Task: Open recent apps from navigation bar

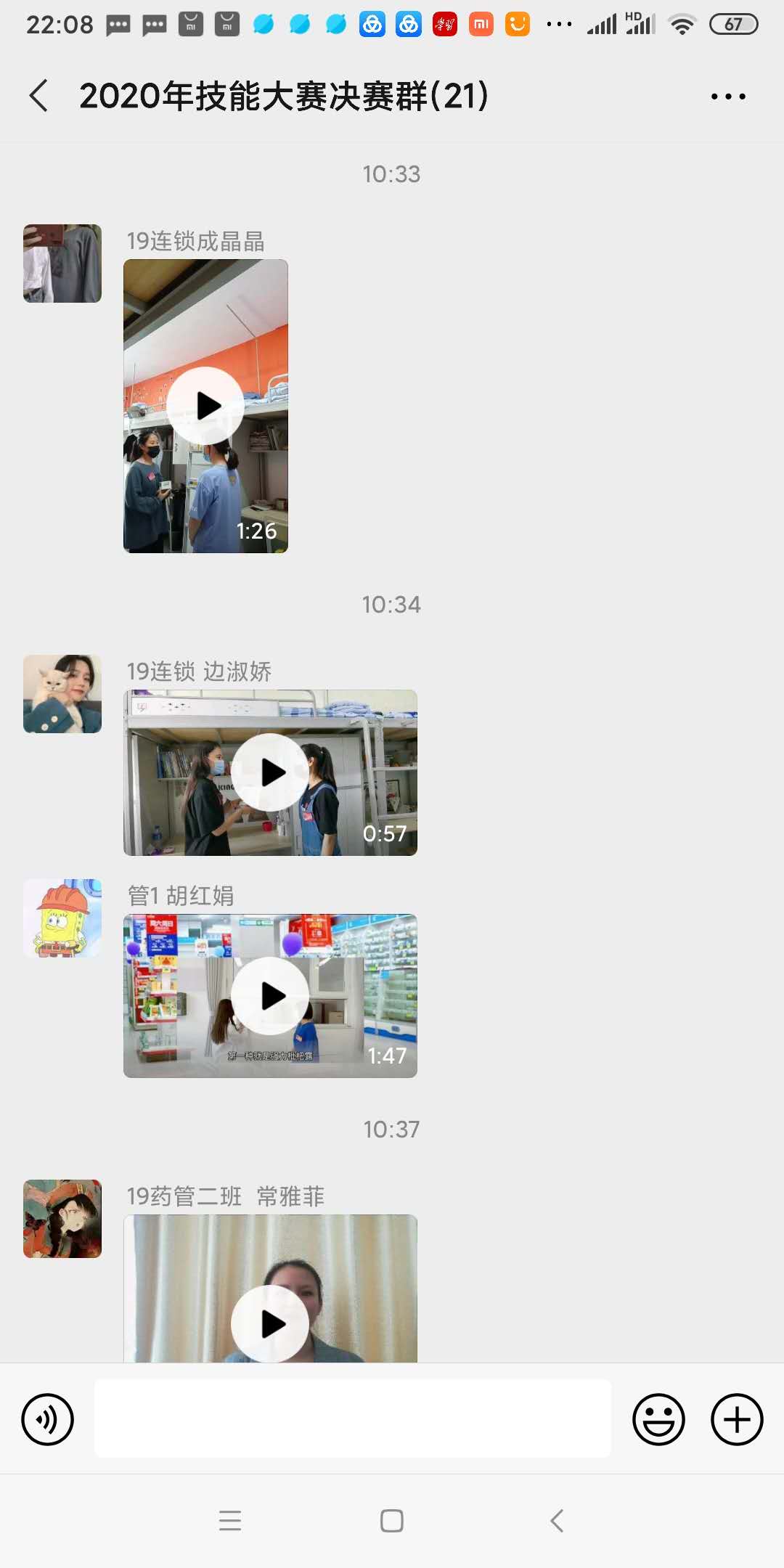Action: [230, 1520]
